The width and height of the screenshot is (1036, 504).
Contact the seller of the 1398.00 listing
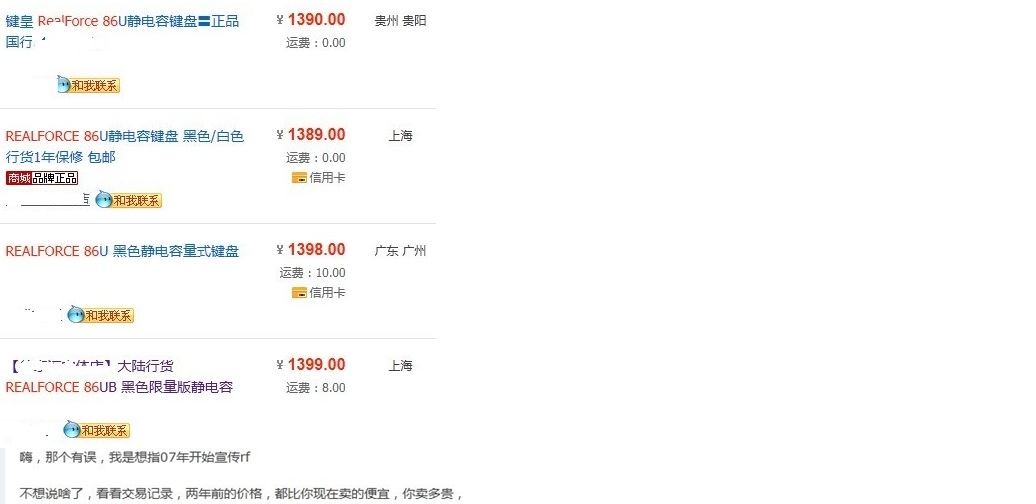point(100,316)
